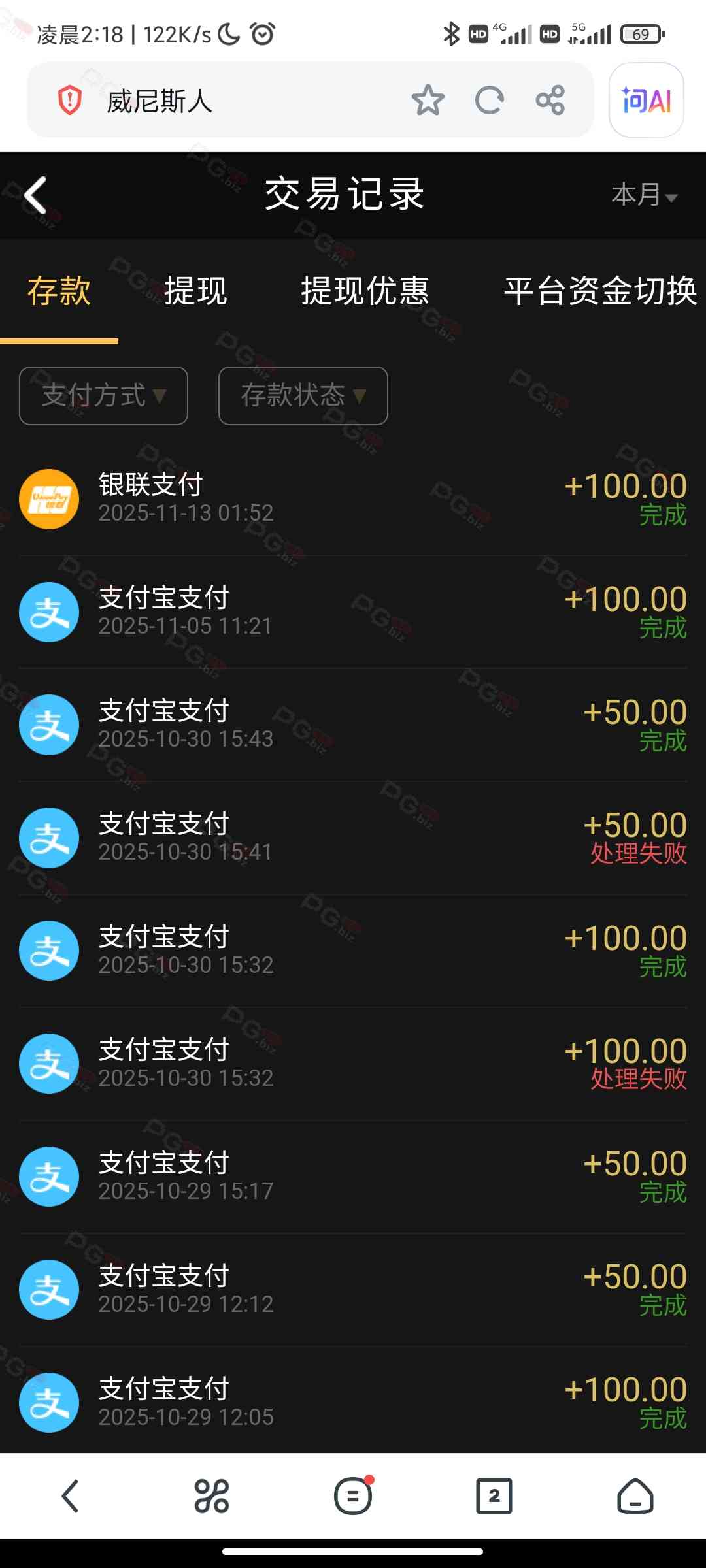Open the 问AI assistant button

646,101
